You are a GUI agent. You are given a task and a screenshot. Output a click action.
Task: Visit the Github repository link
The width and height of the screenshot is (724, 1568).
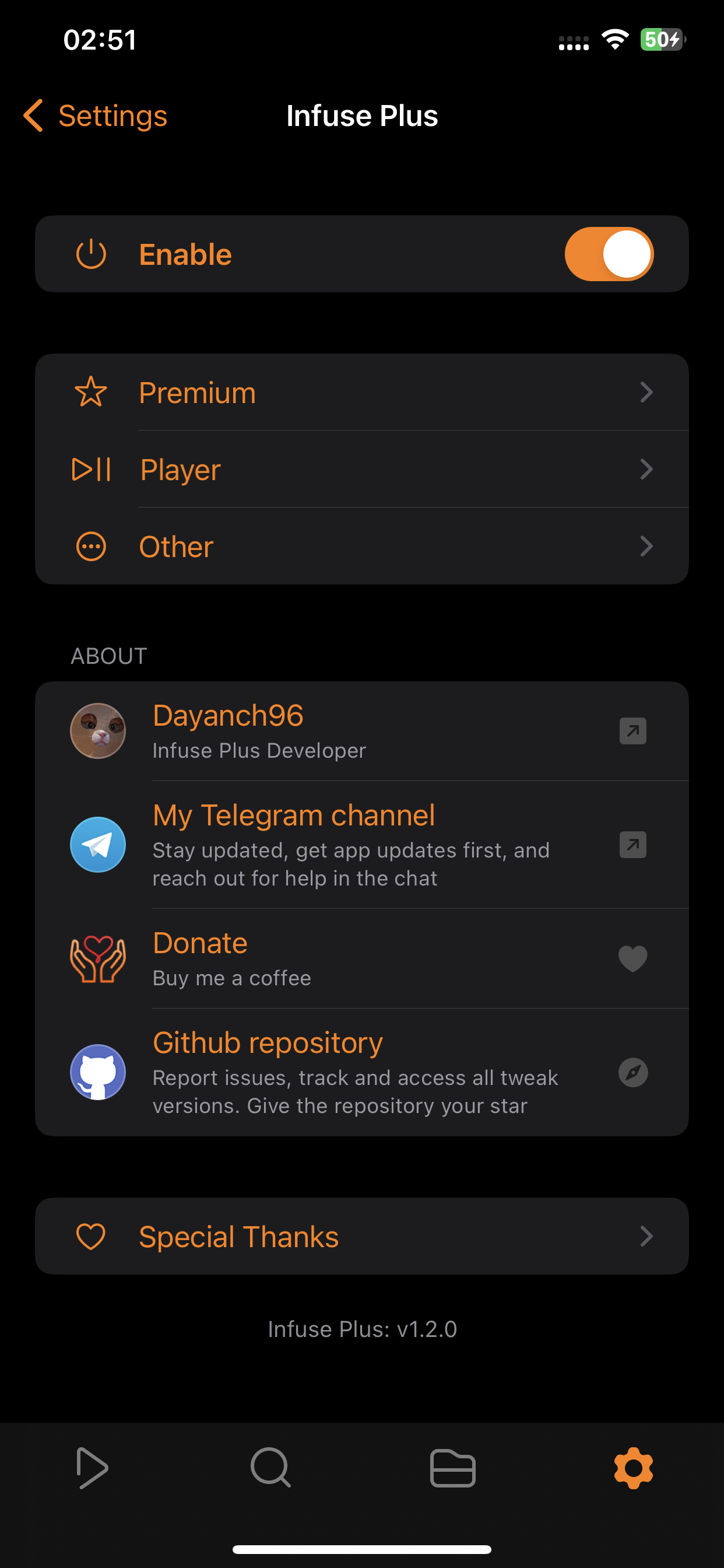(x=267, y=1042)
